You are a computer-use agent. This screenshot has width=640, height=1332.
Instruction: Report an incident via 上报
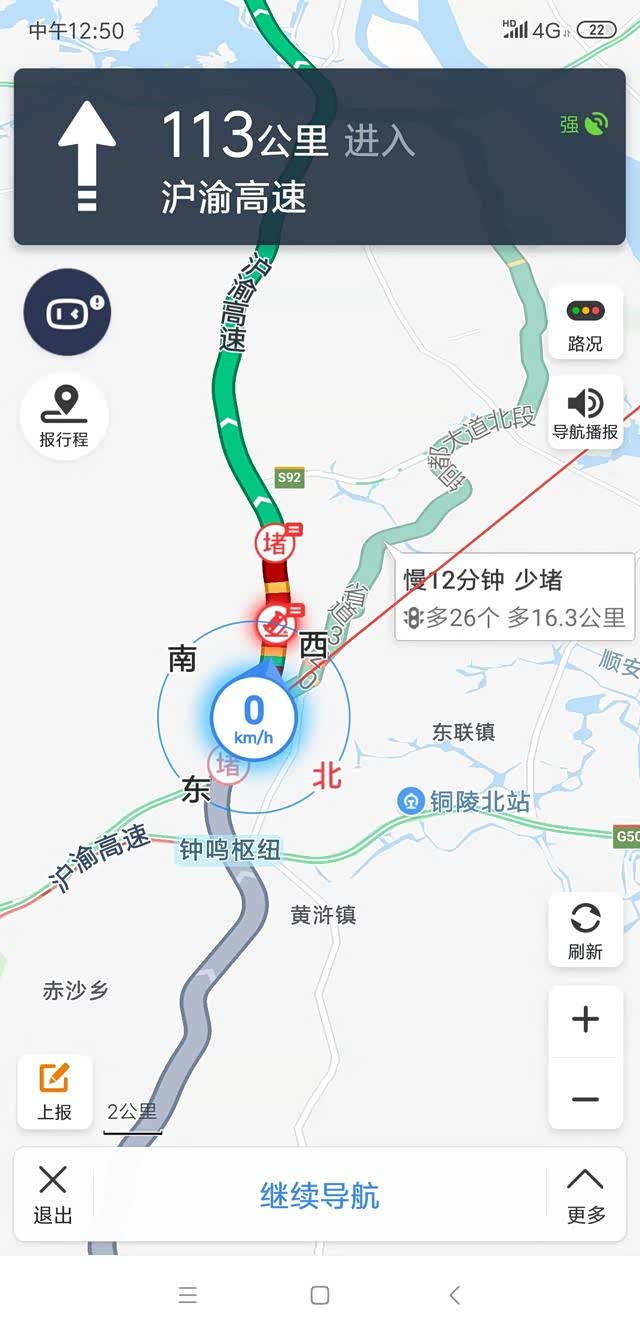tap(54, 1092)
